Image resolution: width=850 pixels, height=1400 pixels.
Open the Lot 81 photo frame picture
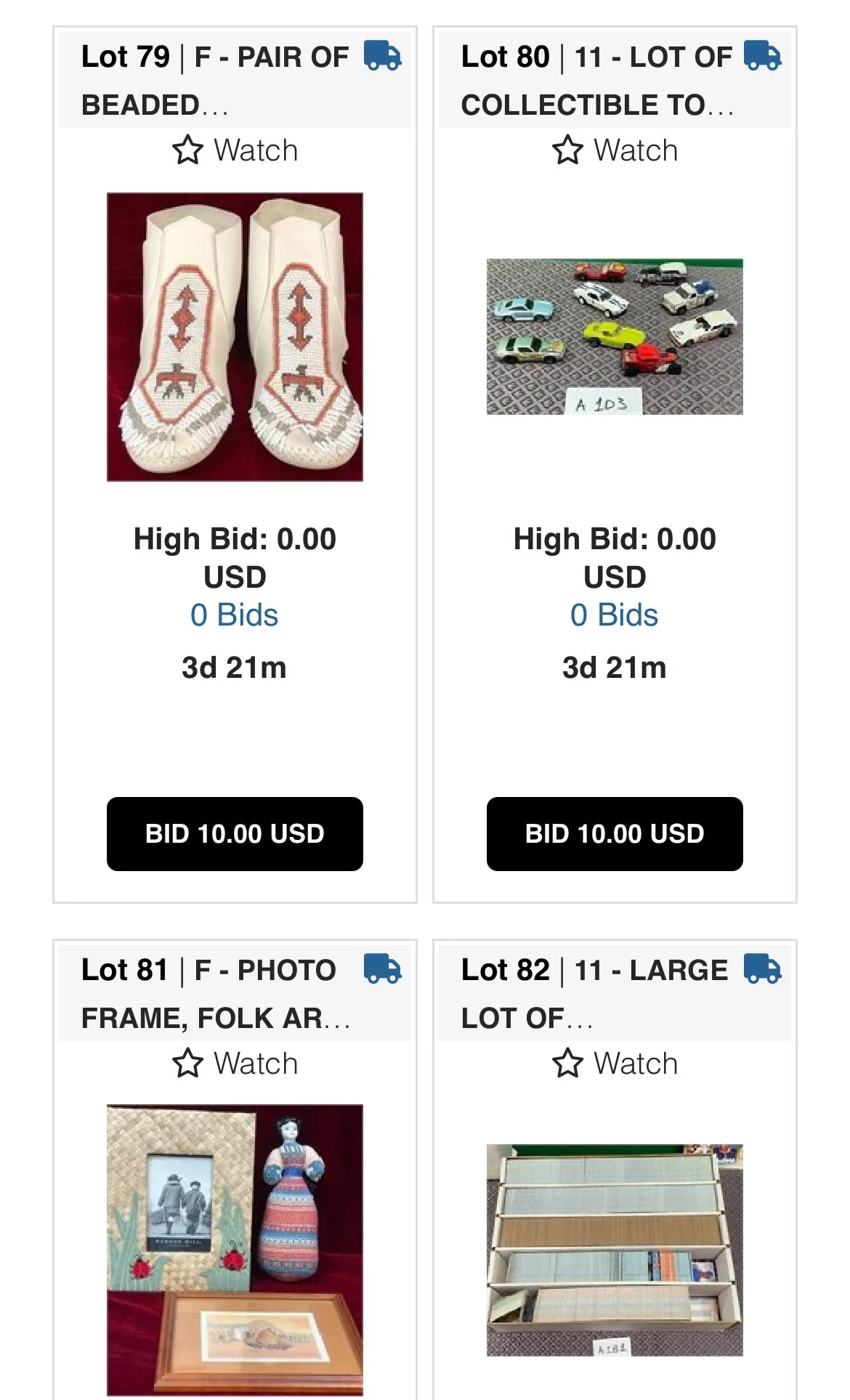235,1250
